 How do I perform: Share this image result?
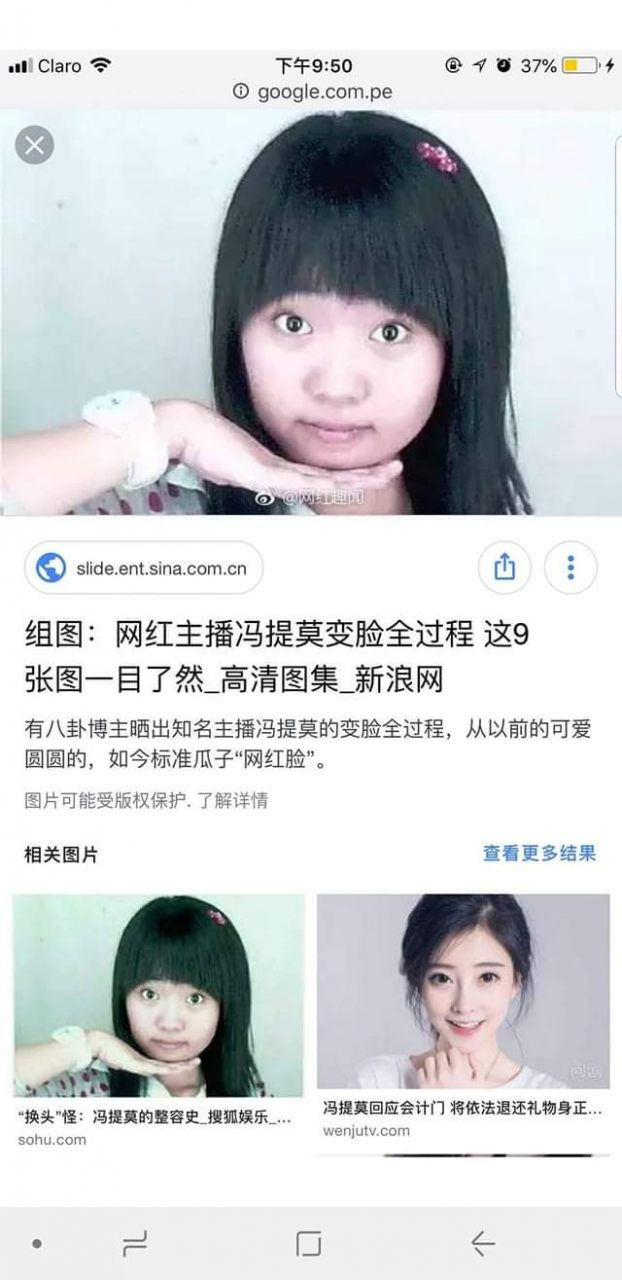[x=504, y=568]
